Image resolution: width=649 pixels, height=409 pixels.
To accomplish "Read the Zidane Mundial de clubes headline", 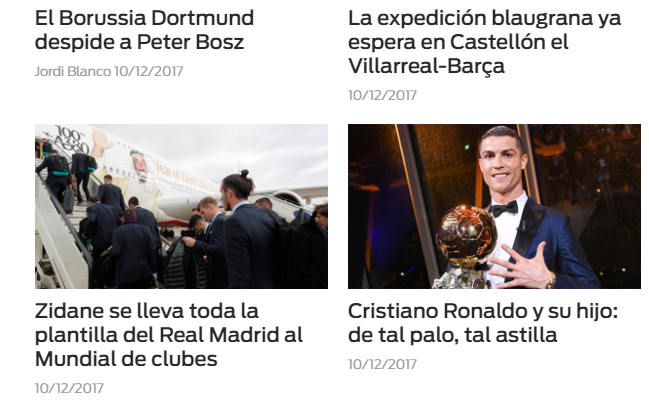I will [x=168, y=335].
